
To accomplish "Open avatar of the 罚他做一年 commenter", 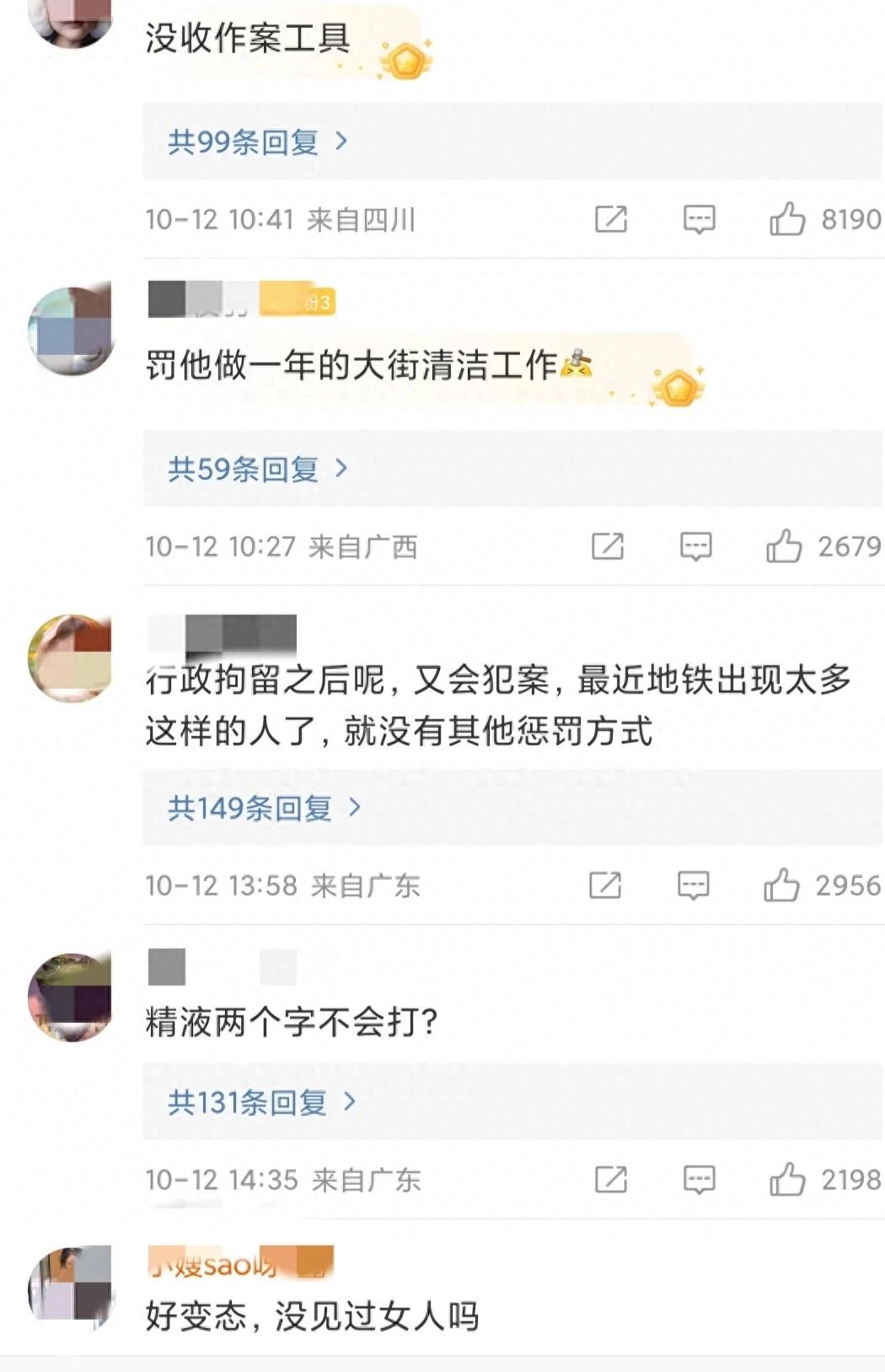I will click(71, 331).
